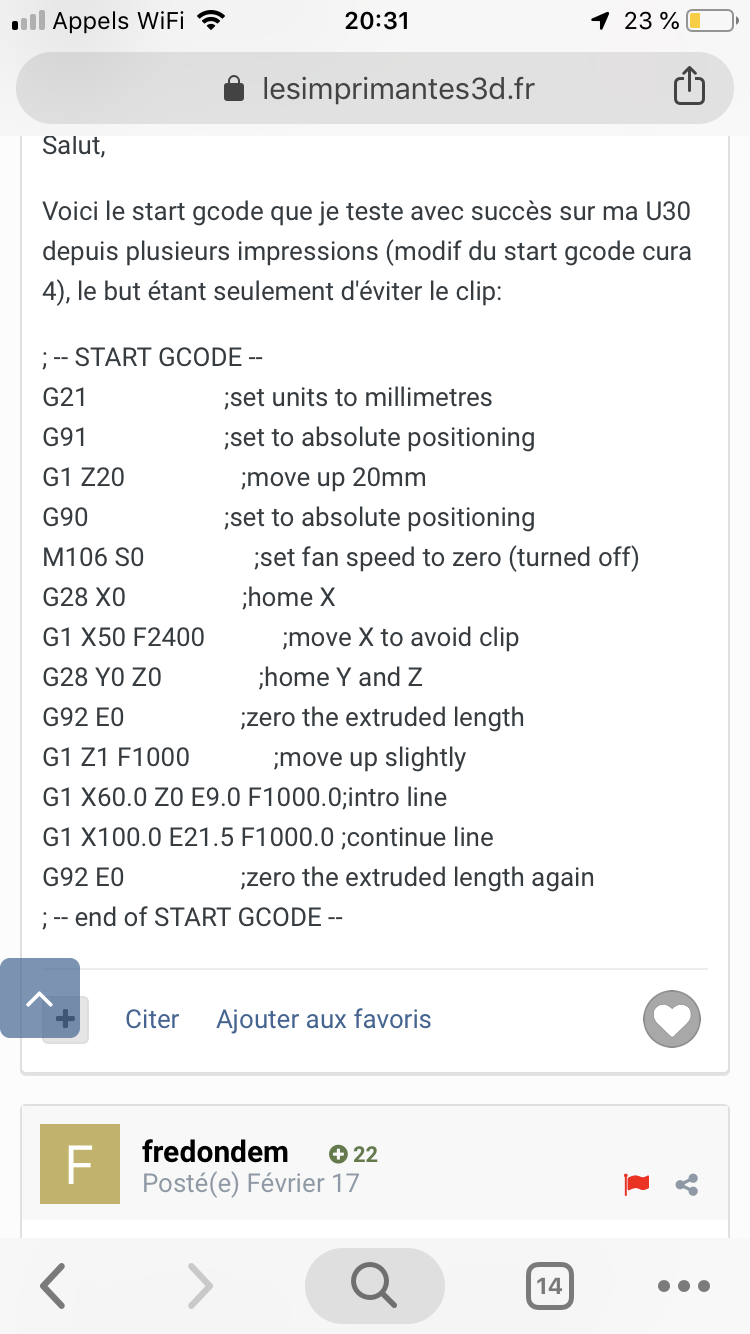Open browser search from the bottom bar
The height and width of the screenshot is (1334, 750).
tap(374, 1285)
